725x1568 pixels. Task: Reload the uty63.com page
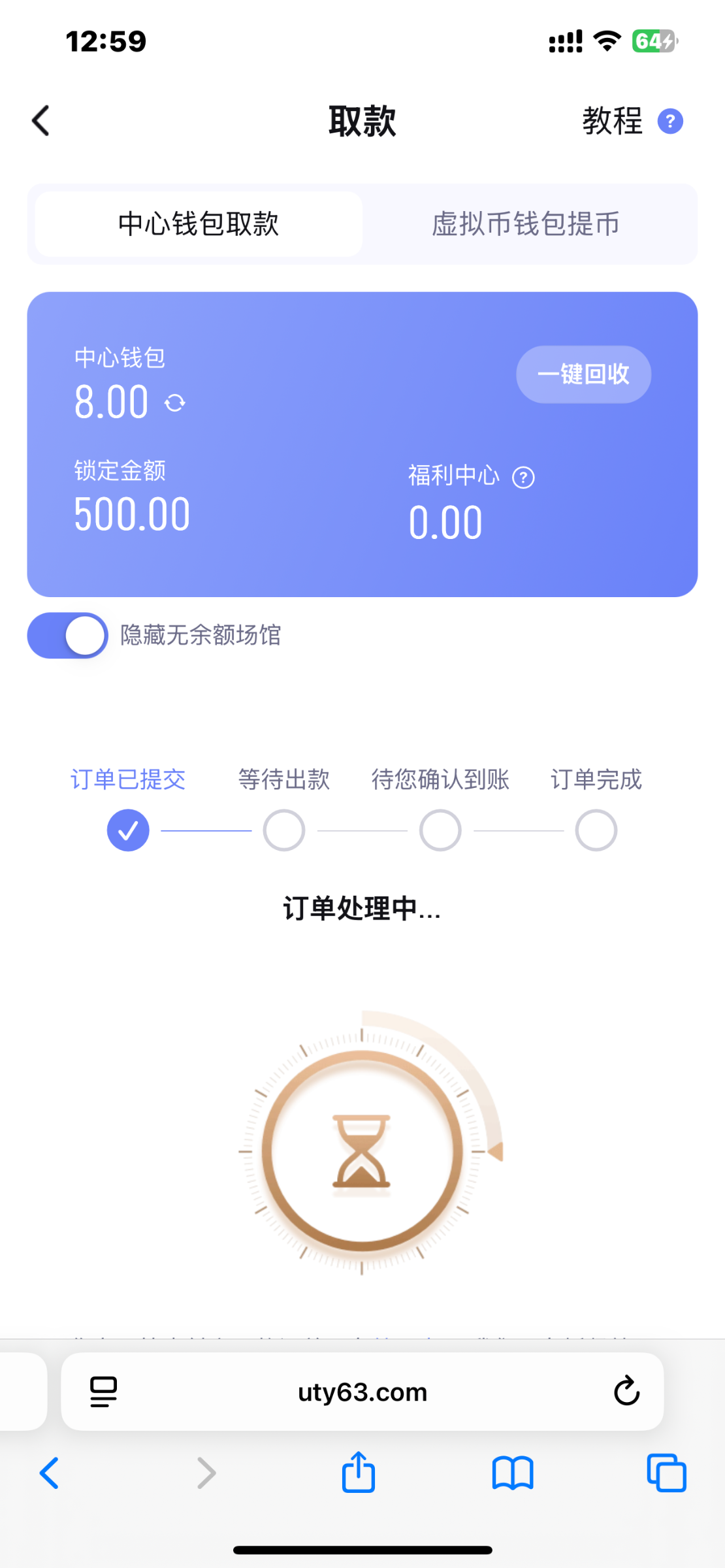(626, 1391)
